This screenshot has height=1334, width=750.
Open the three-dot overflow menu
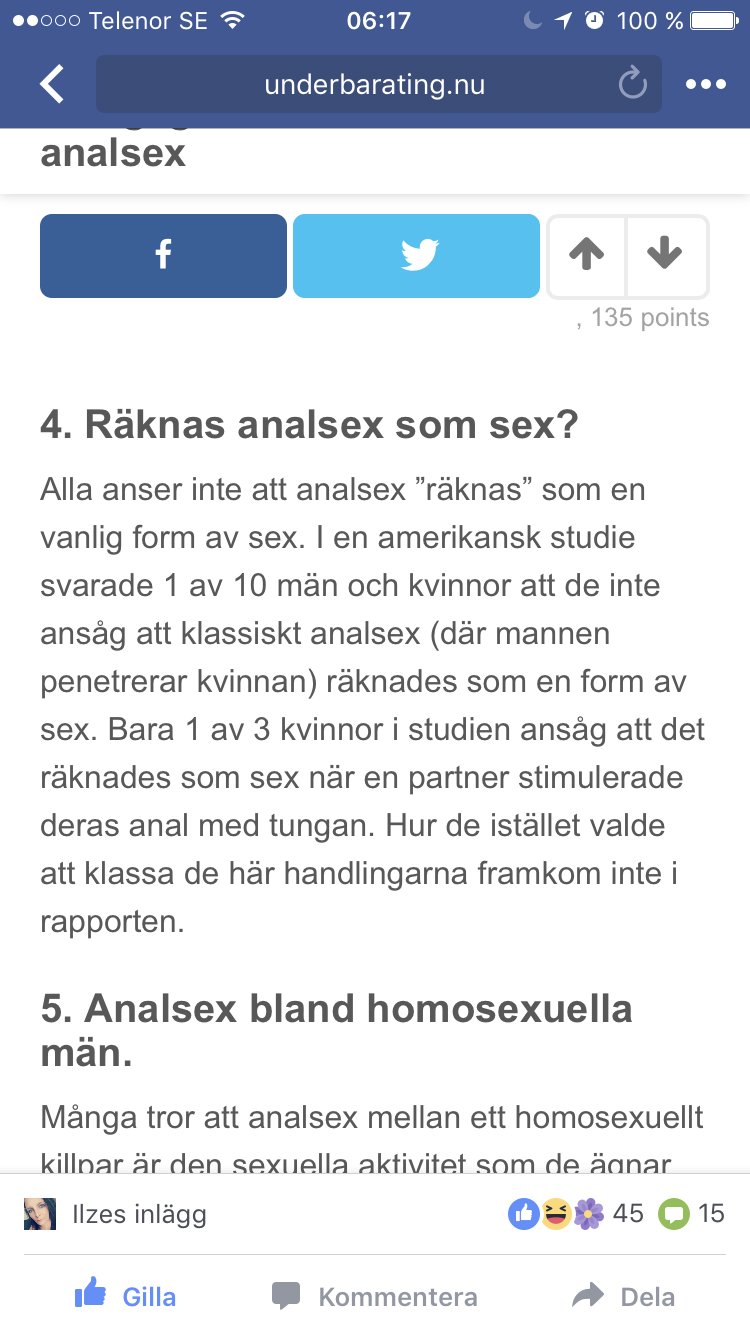(x=706, y=84)
